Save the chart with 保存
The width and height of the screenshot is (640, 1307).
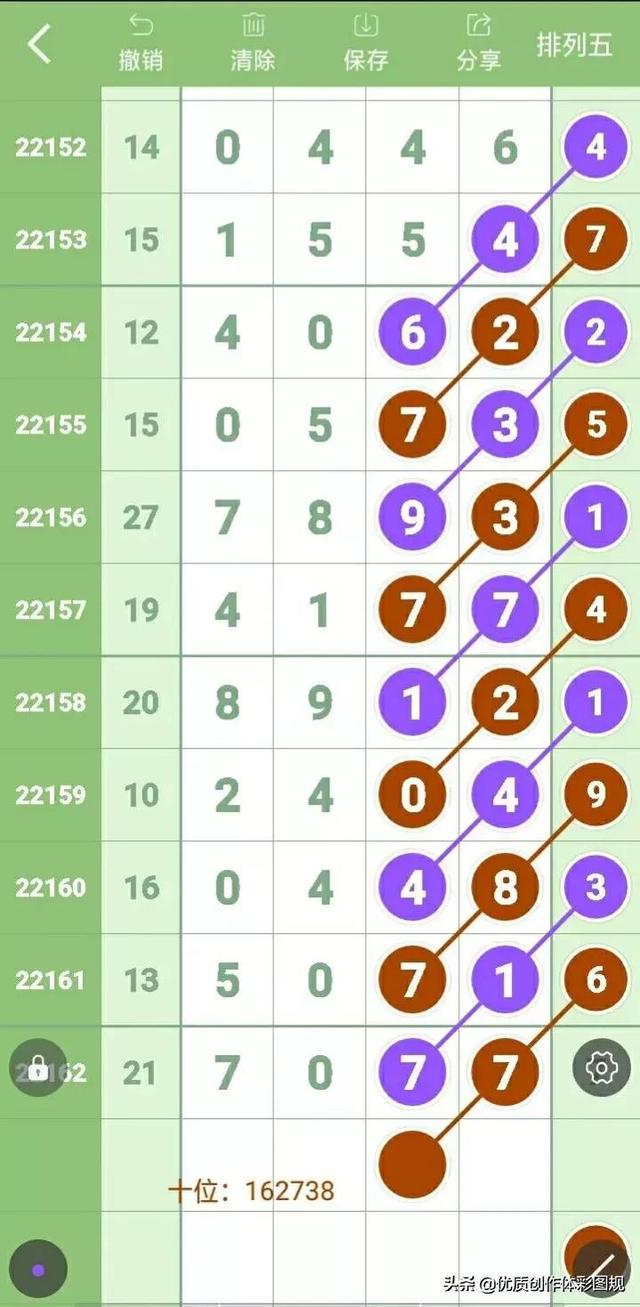pos(366,43)
